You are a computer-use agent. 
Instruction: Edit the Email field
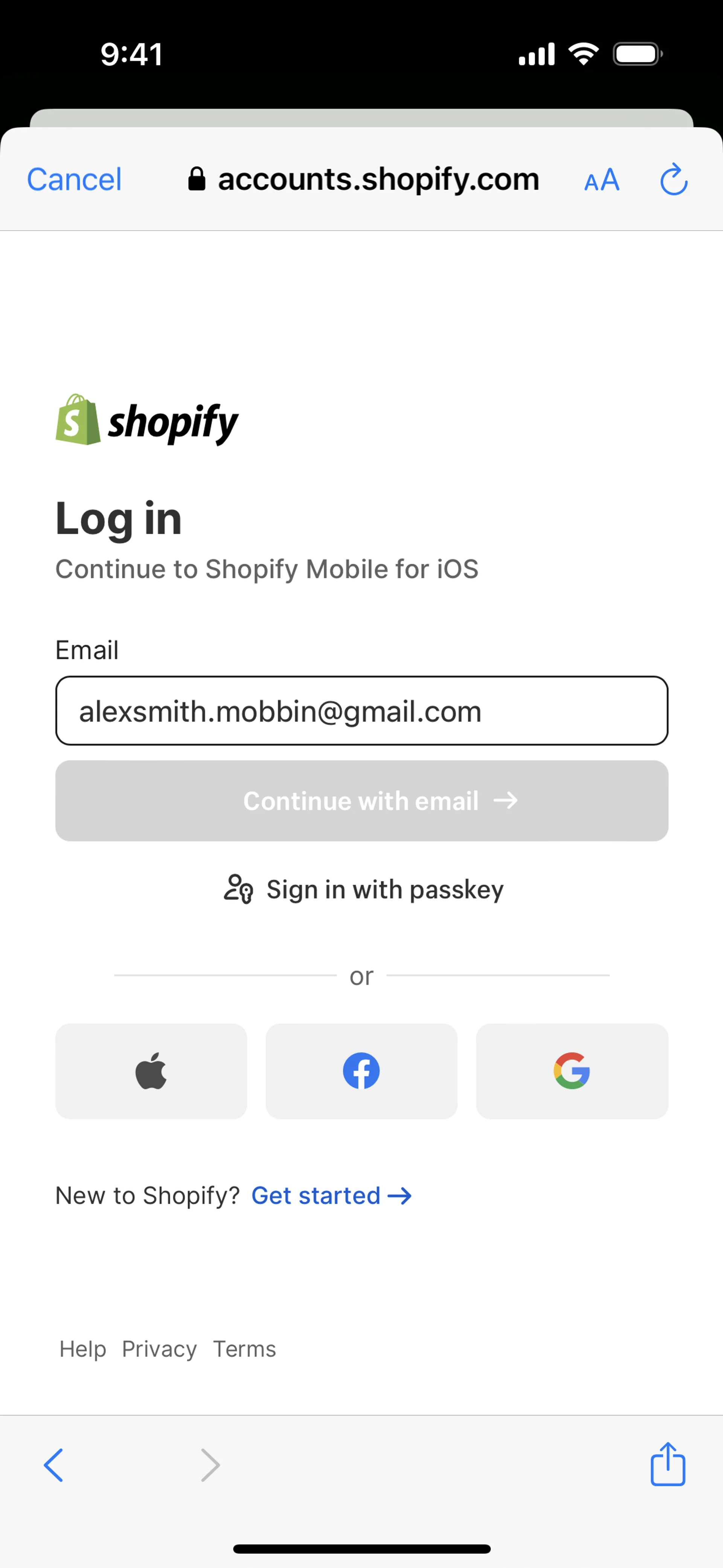pyautogui.click(x=361, y=711)
